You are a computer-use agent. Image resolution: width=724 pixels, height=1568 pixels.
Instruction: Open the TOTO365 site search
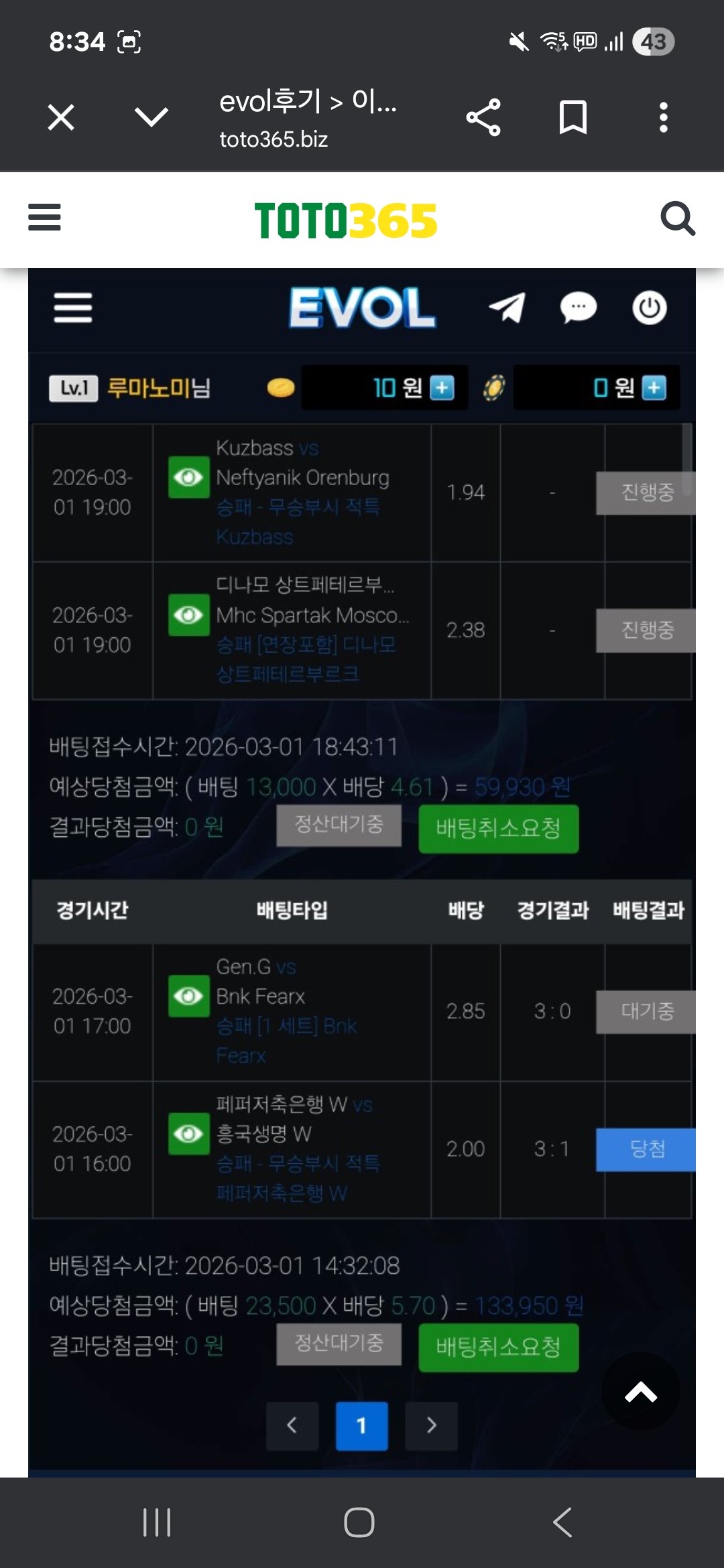[678, 218]
